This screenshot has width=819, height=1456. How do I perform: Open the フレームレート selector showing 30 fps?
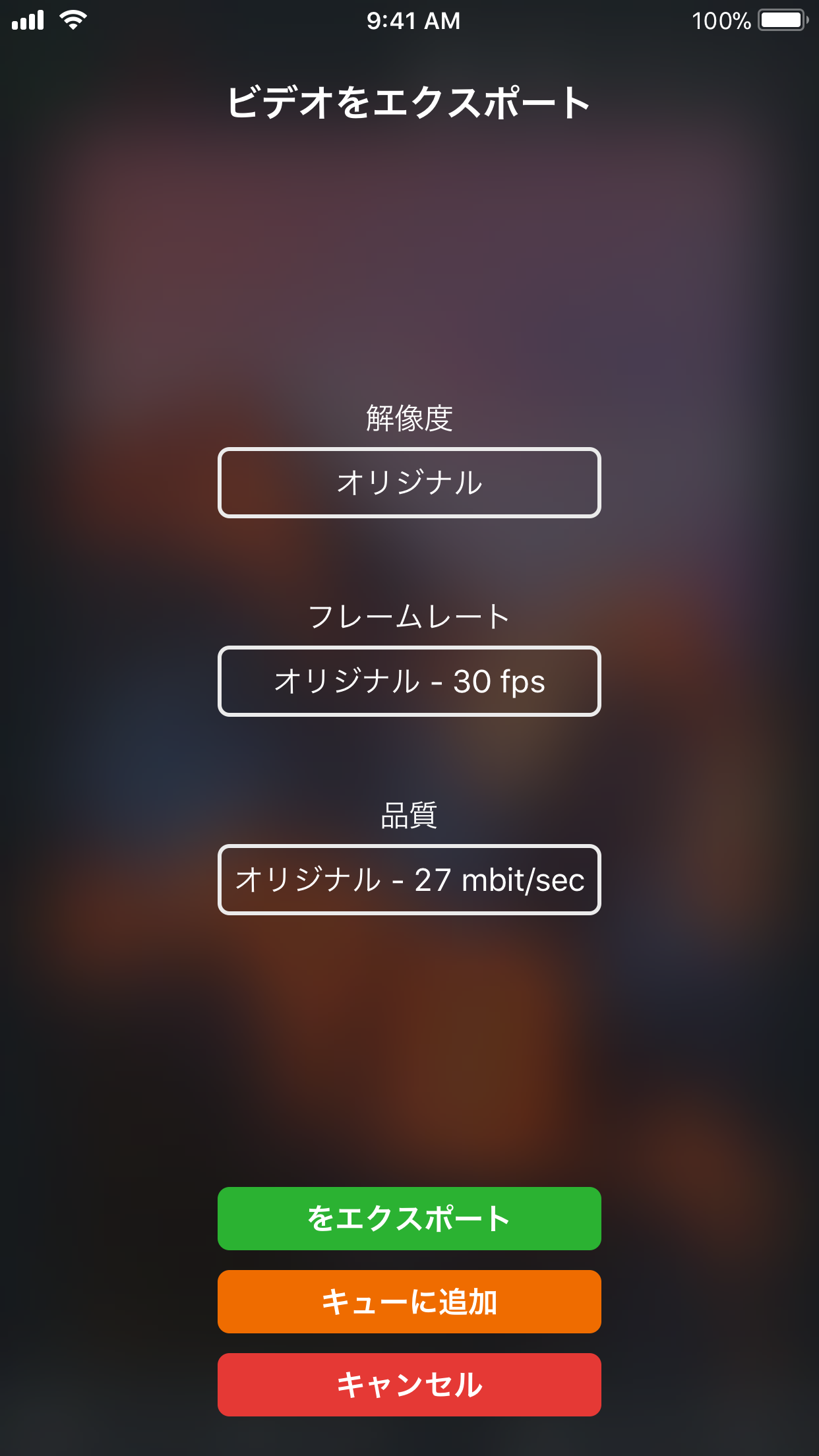point(409,682)
